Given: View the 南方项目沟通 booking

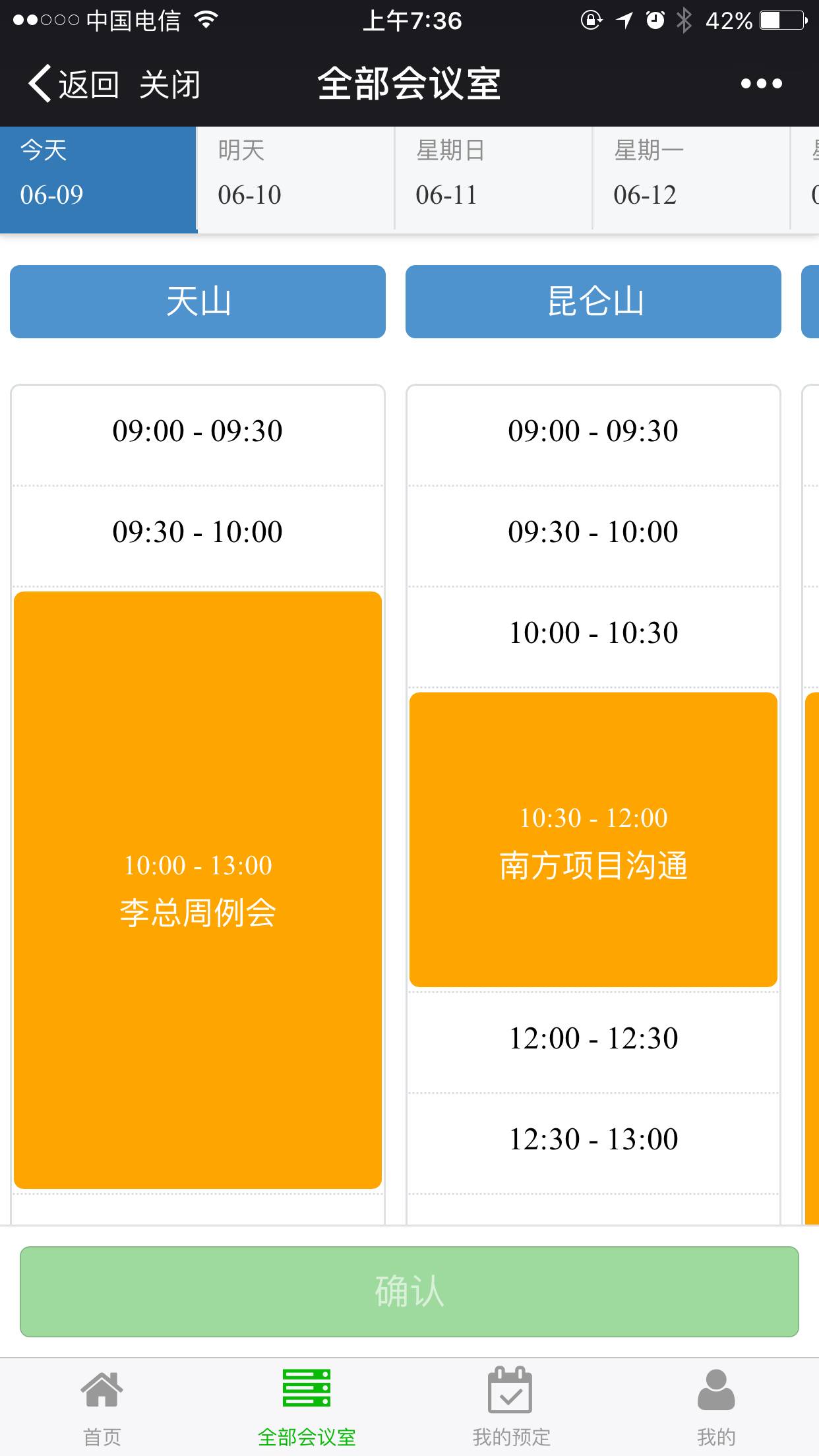Looking at the screenshot, I should click(x=593, y=839).
